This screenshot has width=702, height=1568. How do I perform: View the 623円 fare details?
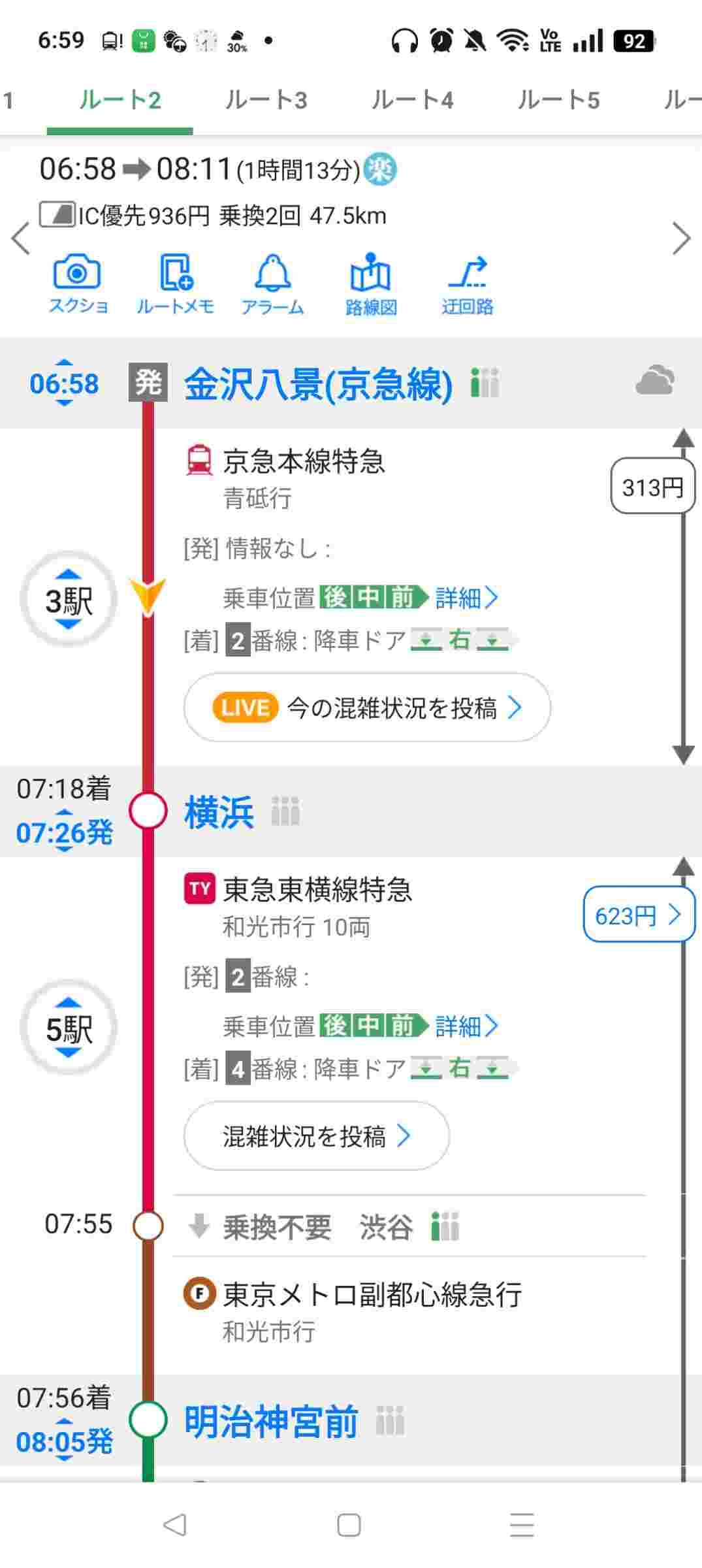(x=637, y=915)
